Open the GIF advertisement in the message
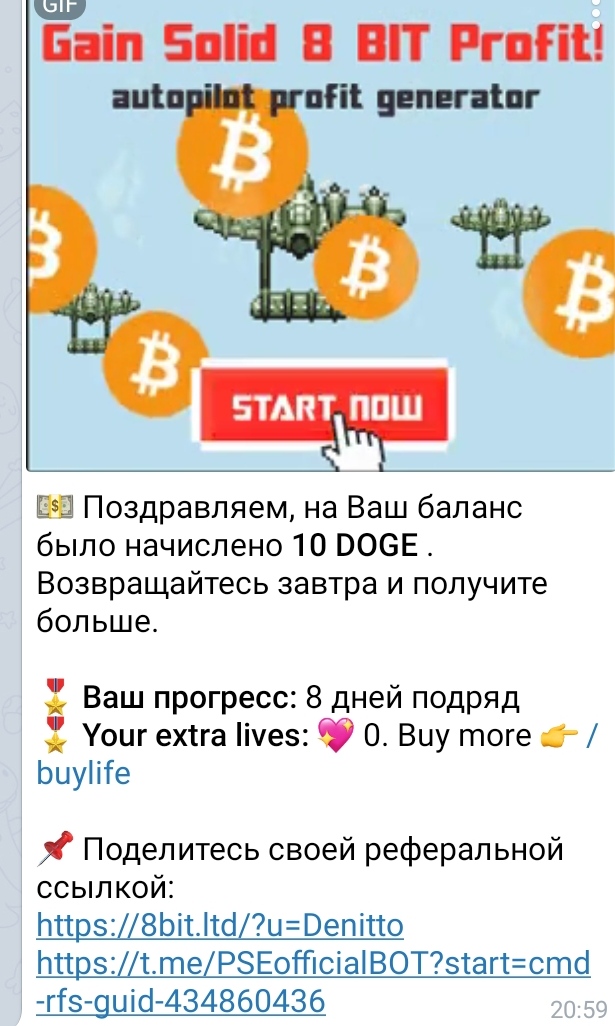 click(320, 235)
